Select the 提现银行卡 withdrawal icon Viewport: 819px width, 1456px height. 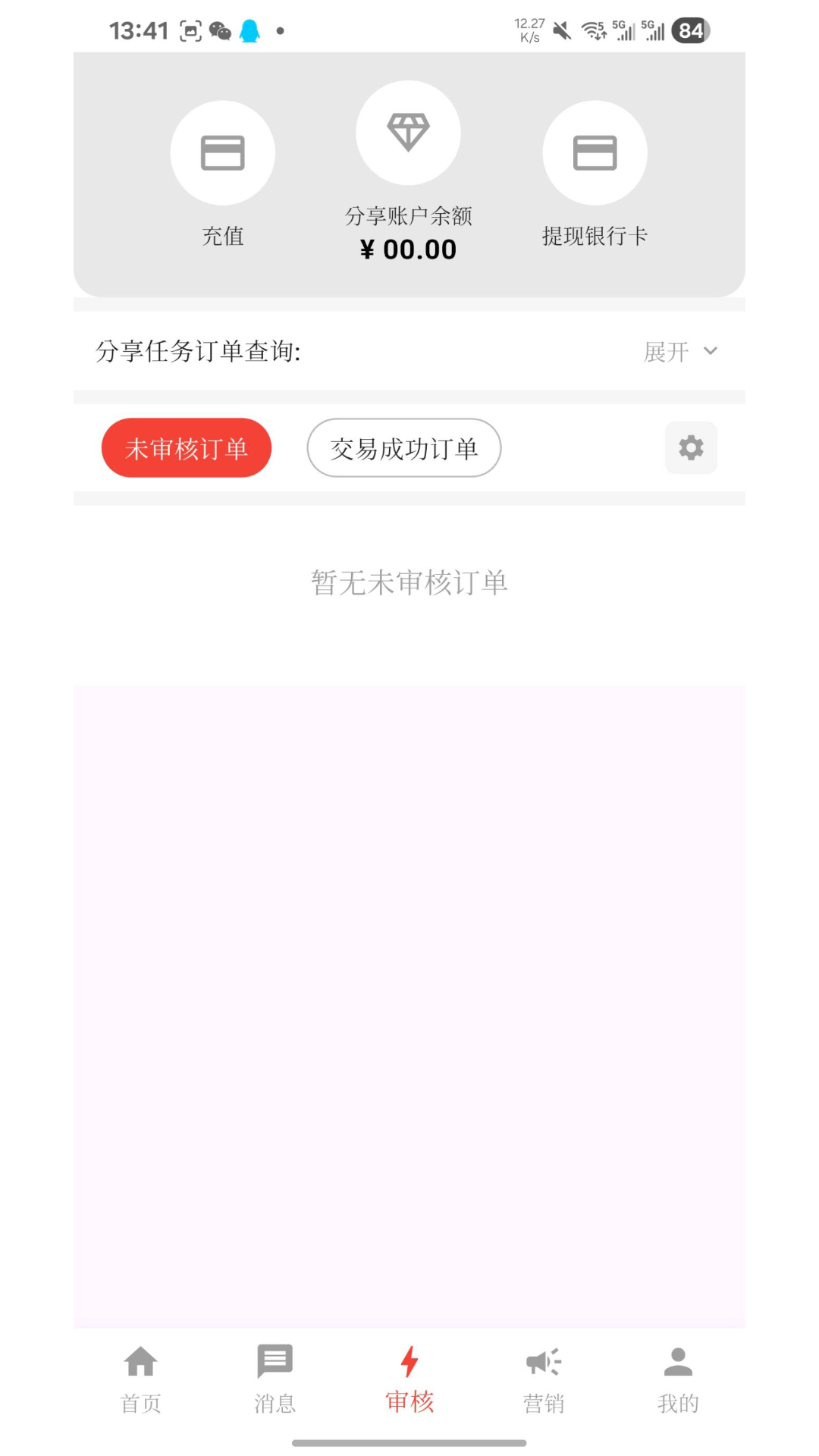[x=595, y=152]
